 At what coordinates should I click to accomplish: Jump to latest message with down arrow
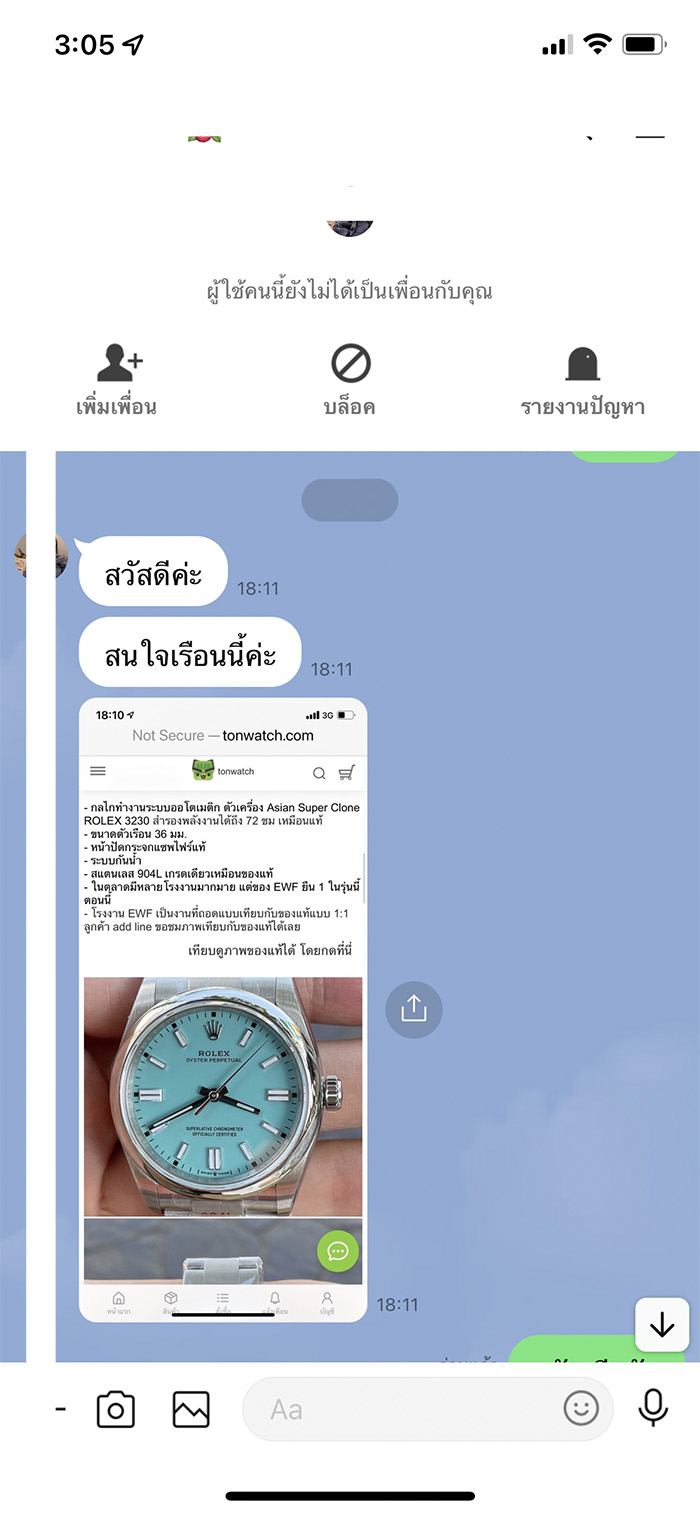click(662, 1325)
